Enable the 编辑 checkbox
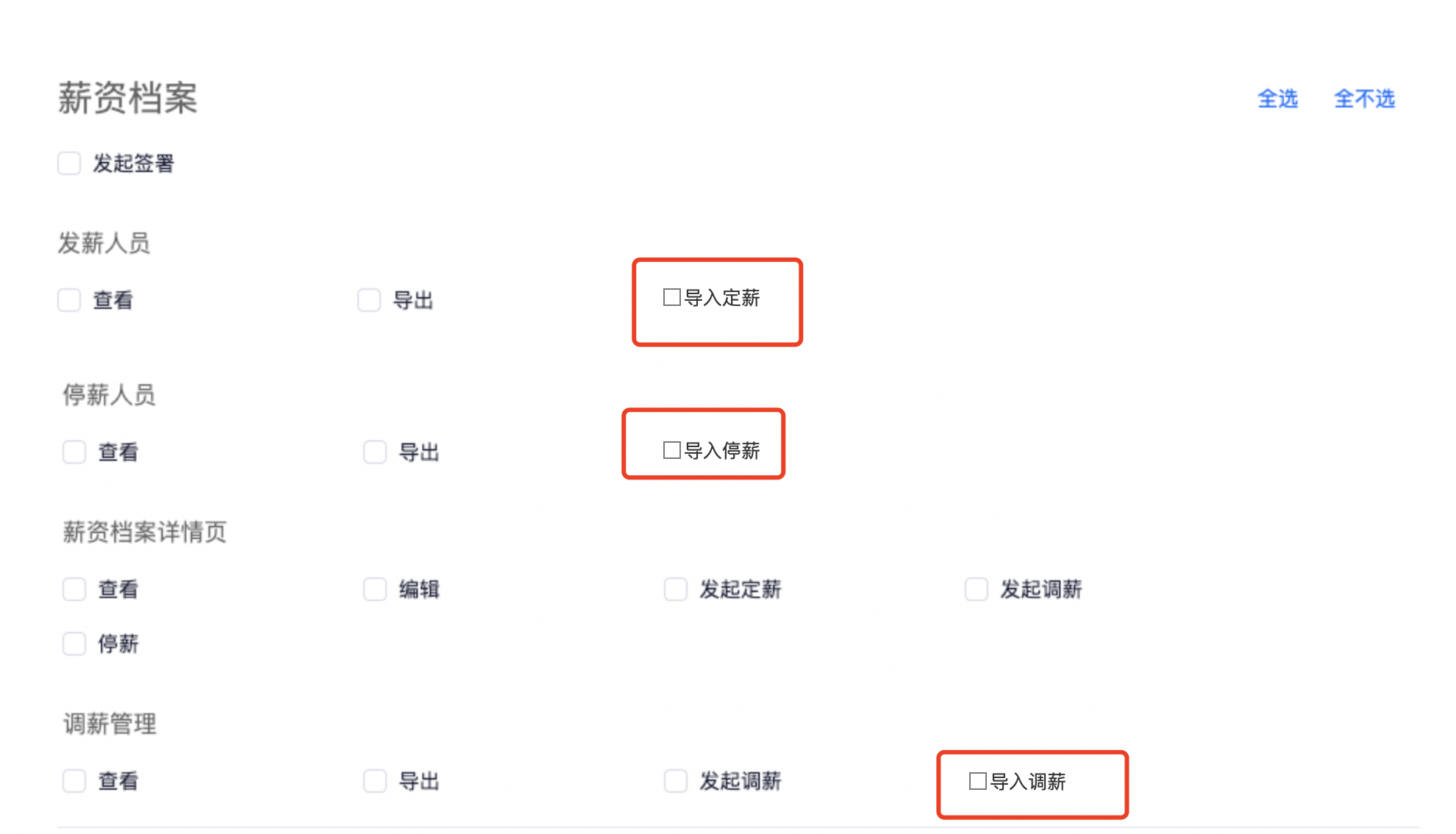Screen dimensions: 1456x834 click(x=375, y=589)
